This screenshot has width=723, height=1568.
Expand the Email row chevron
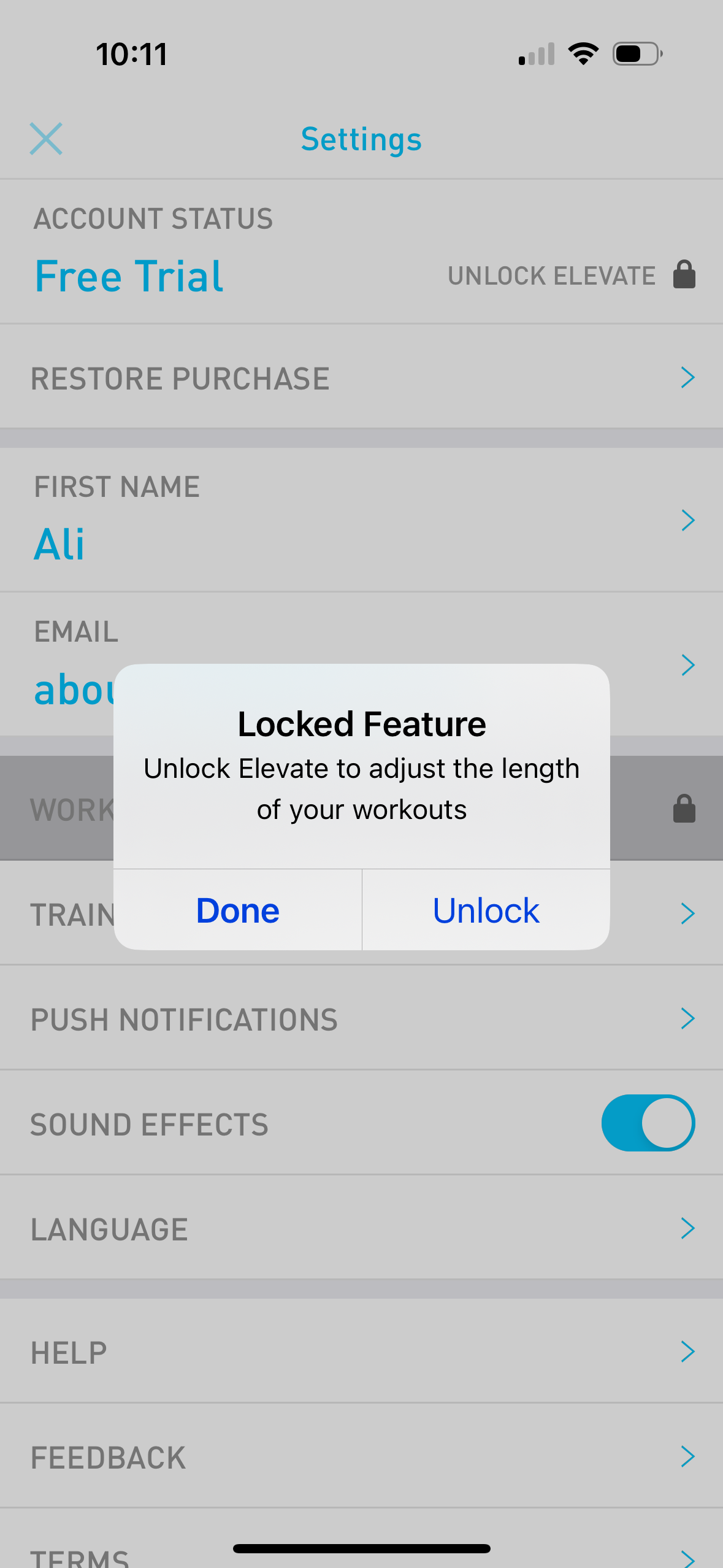(688, 664)
